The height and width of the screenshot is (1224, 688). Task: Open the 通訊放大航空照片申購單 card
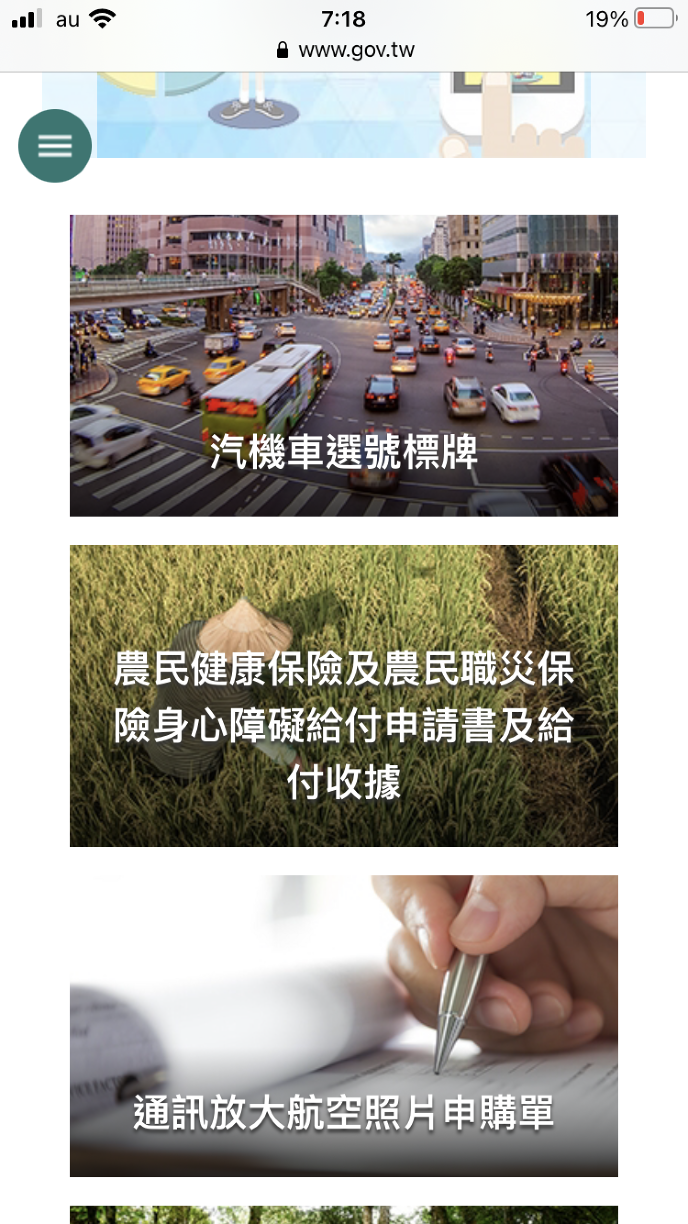(x=343, y=1025)
